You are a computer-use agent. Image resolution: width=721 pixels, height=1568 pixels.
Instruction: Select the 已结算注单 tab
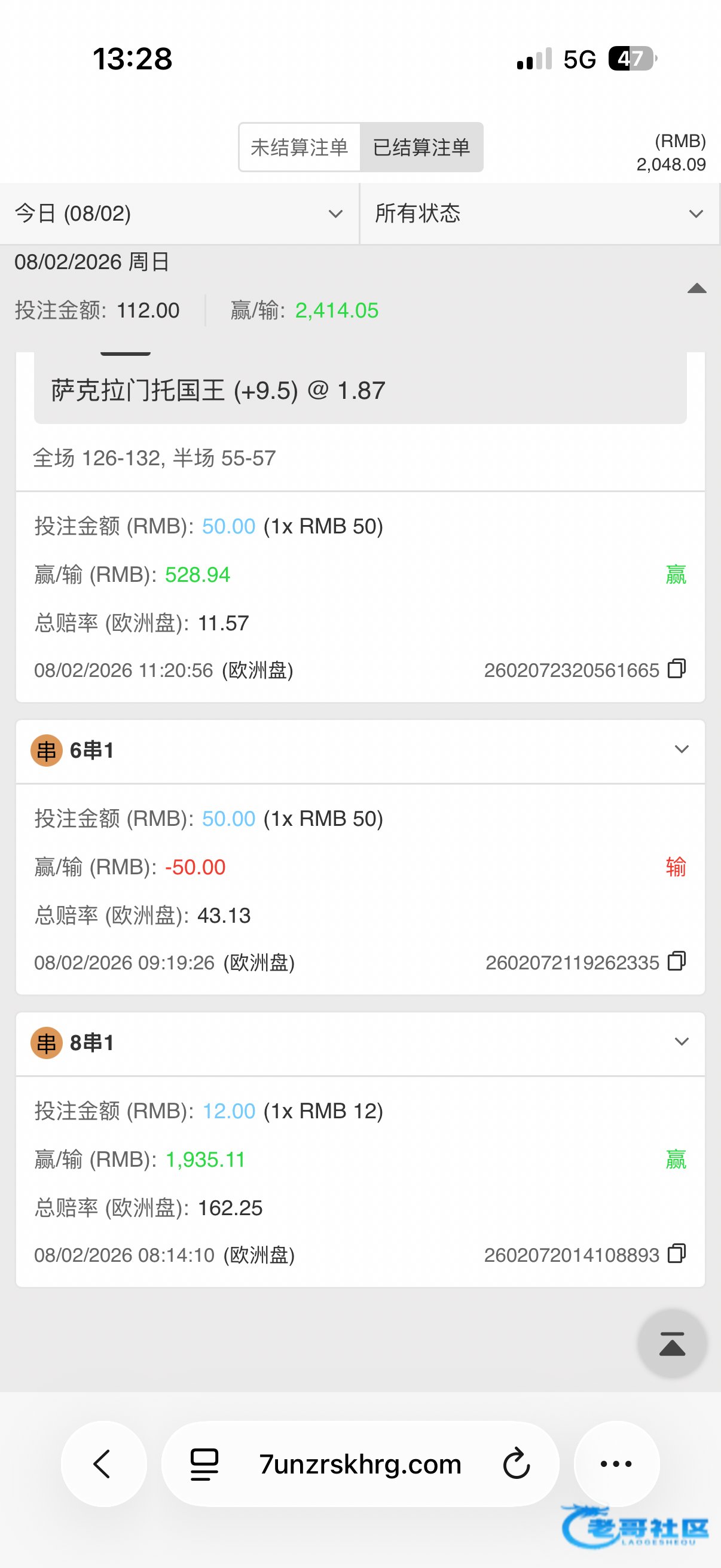(421, 147)
